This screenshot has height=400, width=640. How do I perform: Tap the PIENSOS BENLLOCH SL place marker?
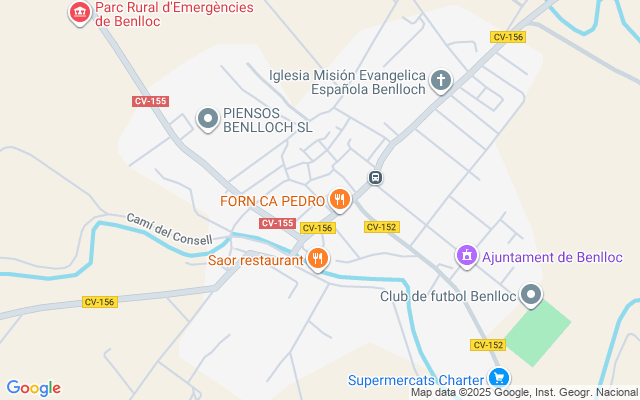pos(208,120)
